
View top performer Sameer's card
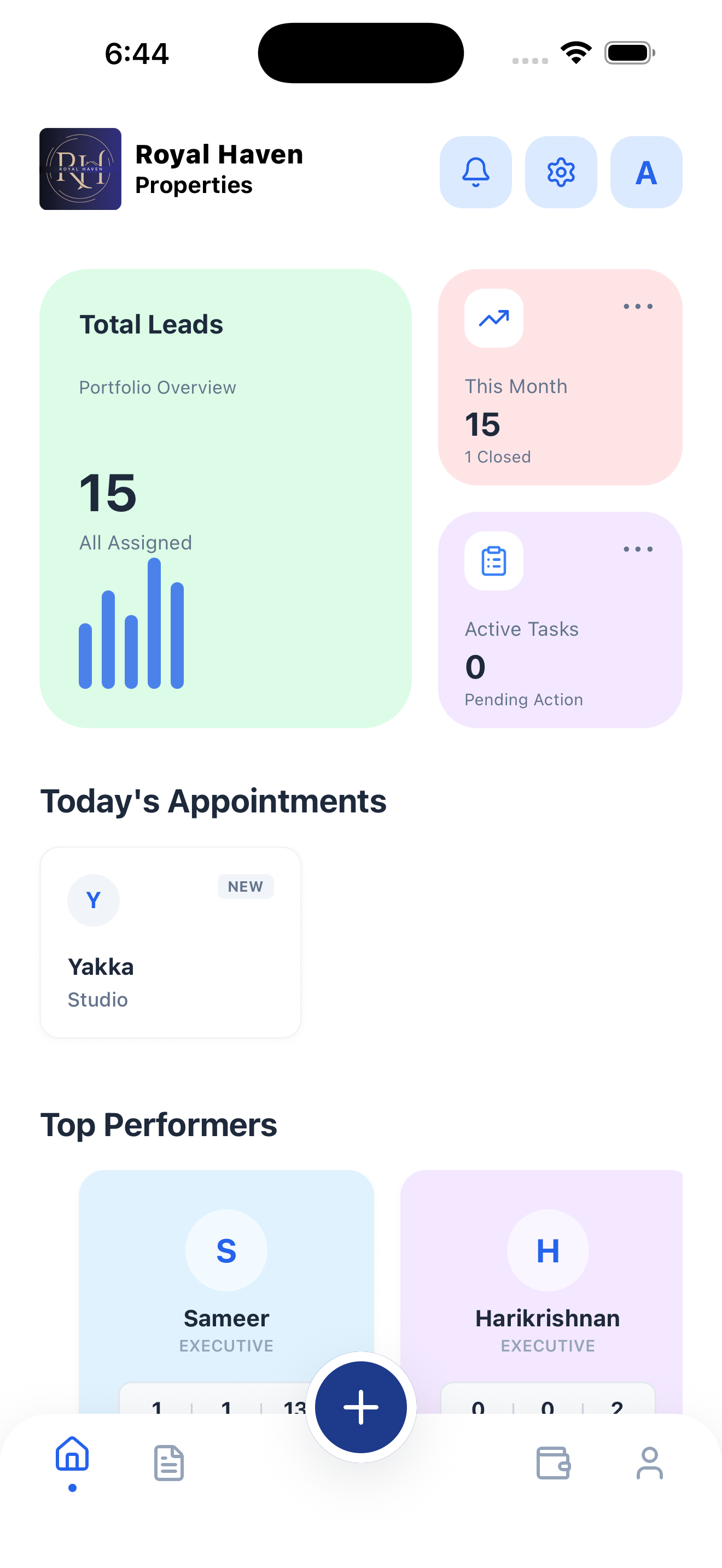(226, 1290)
